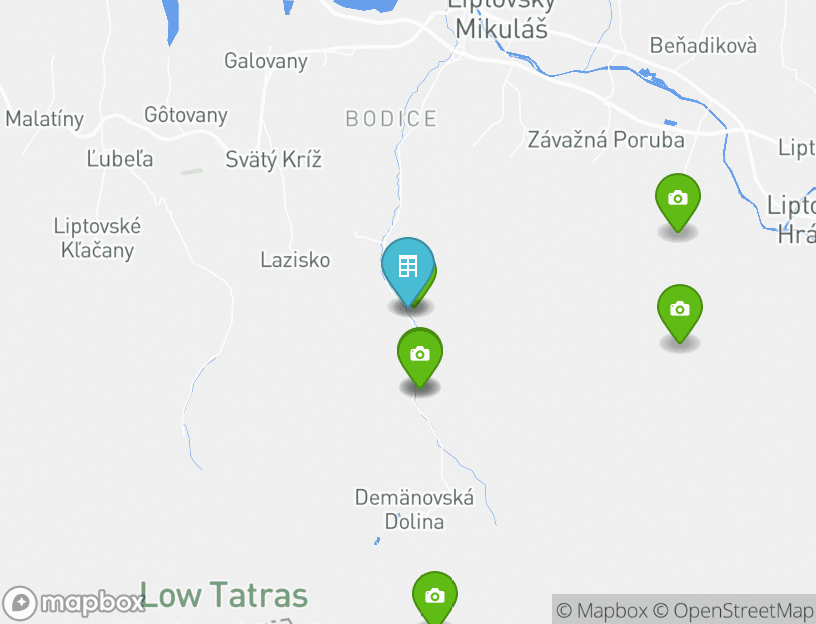This screenshot has width=816, height=624.
Task: Select the camera marker beside Low Tatras label
Action: click(434, 596)
